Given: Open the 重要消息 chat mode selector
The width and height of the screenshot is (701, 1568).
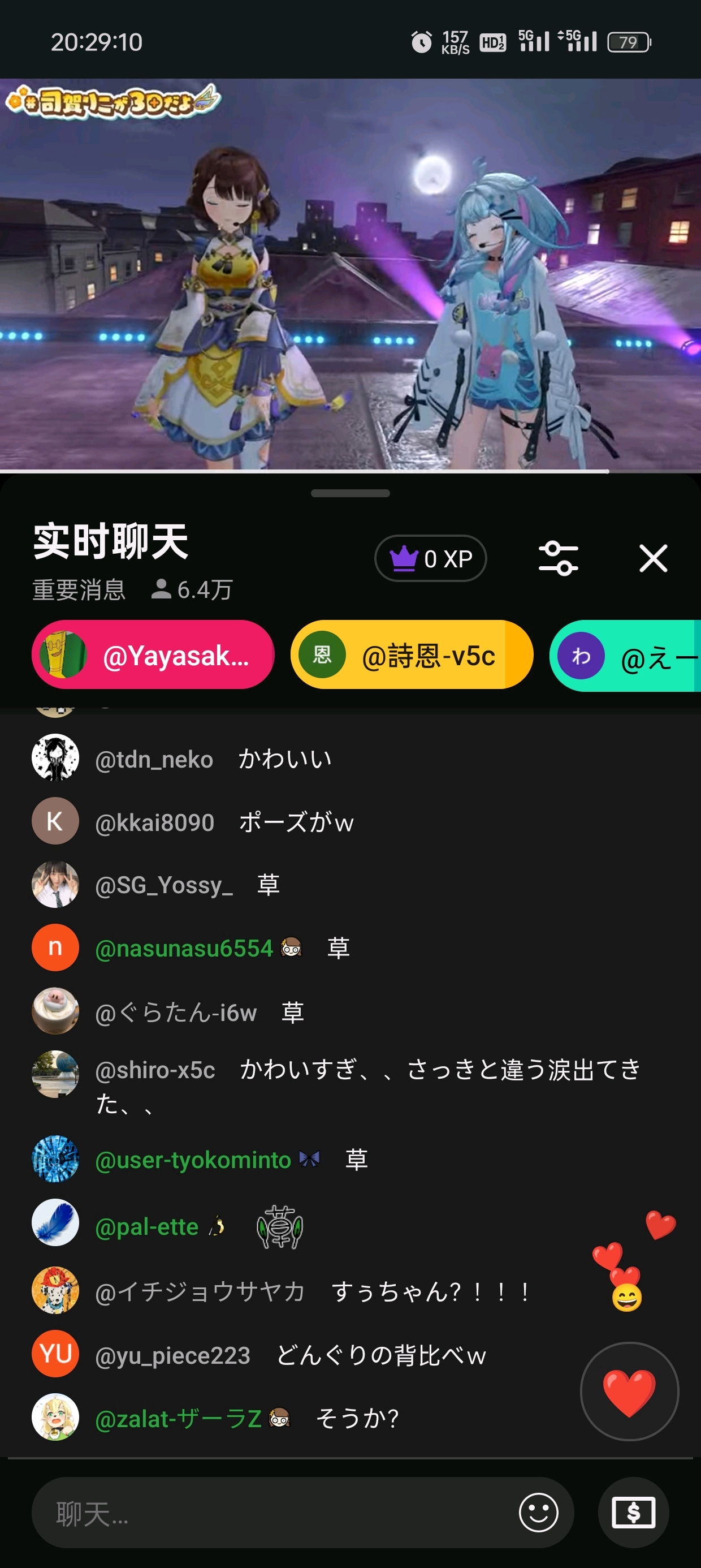Looking at the screenshot, I should tap(79, 590).
